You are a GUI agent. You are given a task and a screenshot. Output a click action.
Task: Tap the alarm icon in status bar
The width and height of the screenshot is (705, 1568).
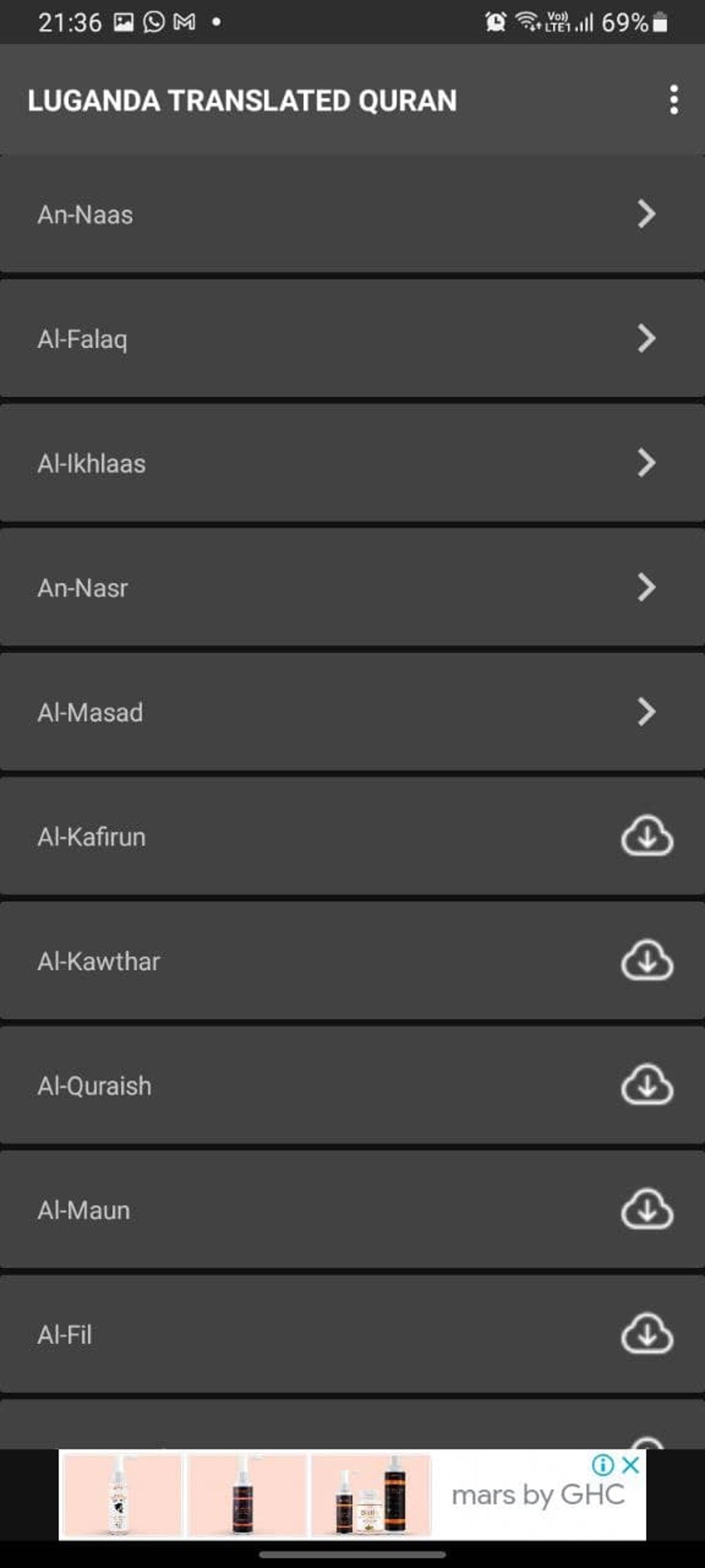click(x=494, y=21)
